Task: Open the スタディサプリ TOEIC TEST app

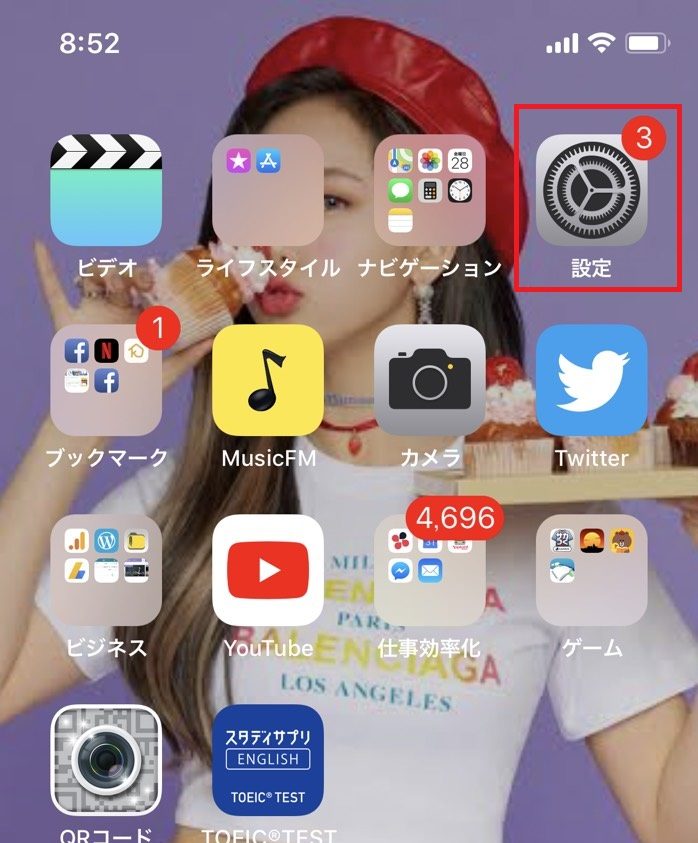Action: click(268, 760)
